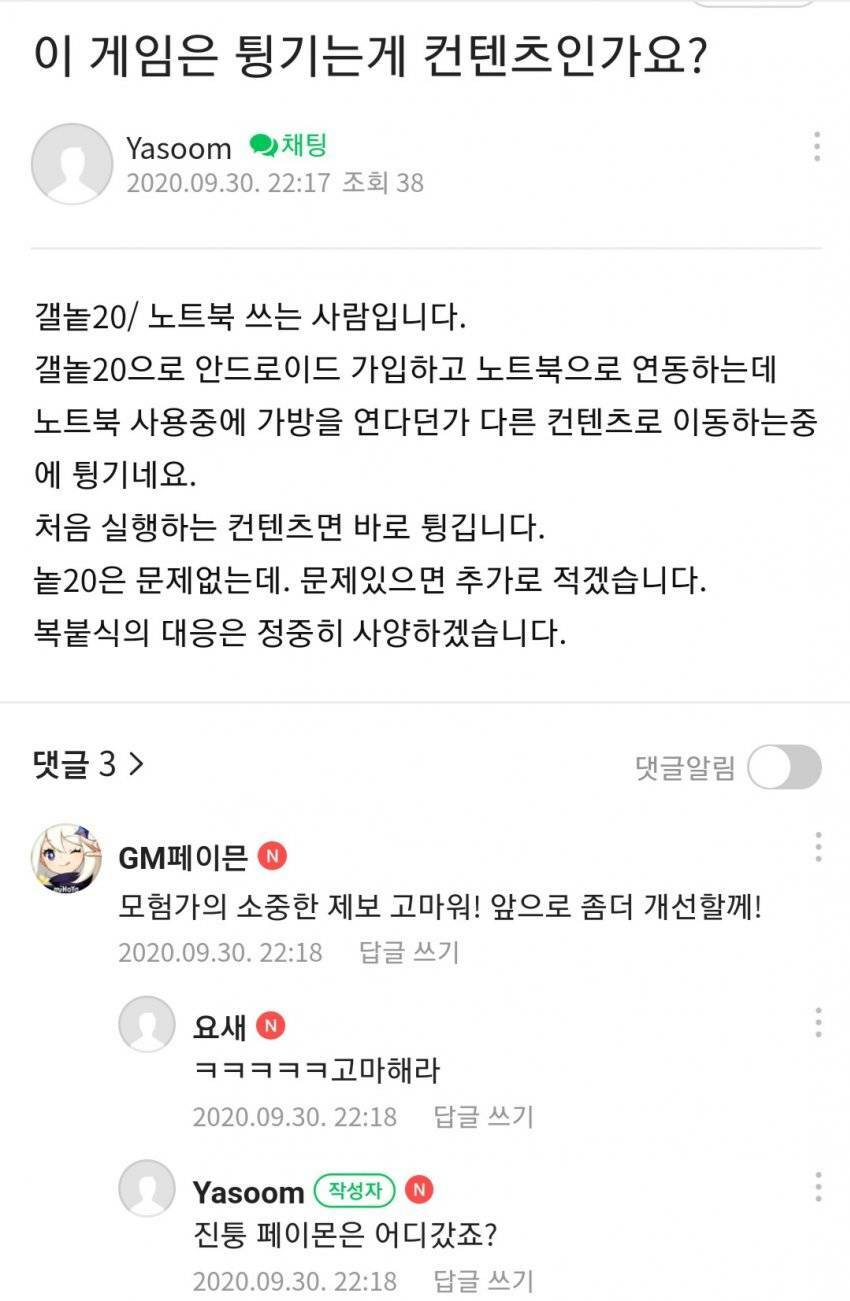Open Yasoom's profile picture in post header

72,164
